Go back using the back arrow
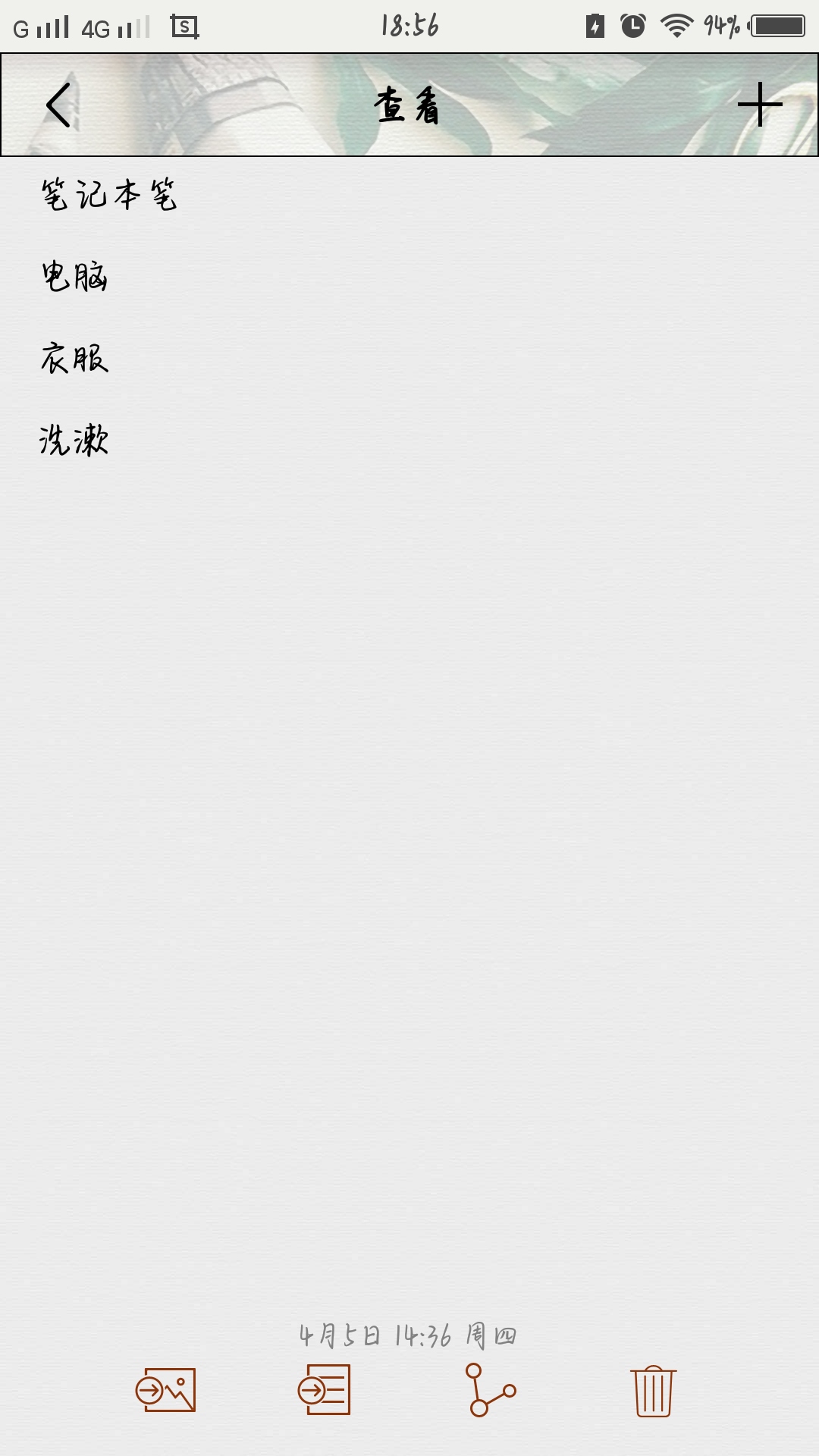819x1456 pixels. pyautogui.click(x=58, y=105)
